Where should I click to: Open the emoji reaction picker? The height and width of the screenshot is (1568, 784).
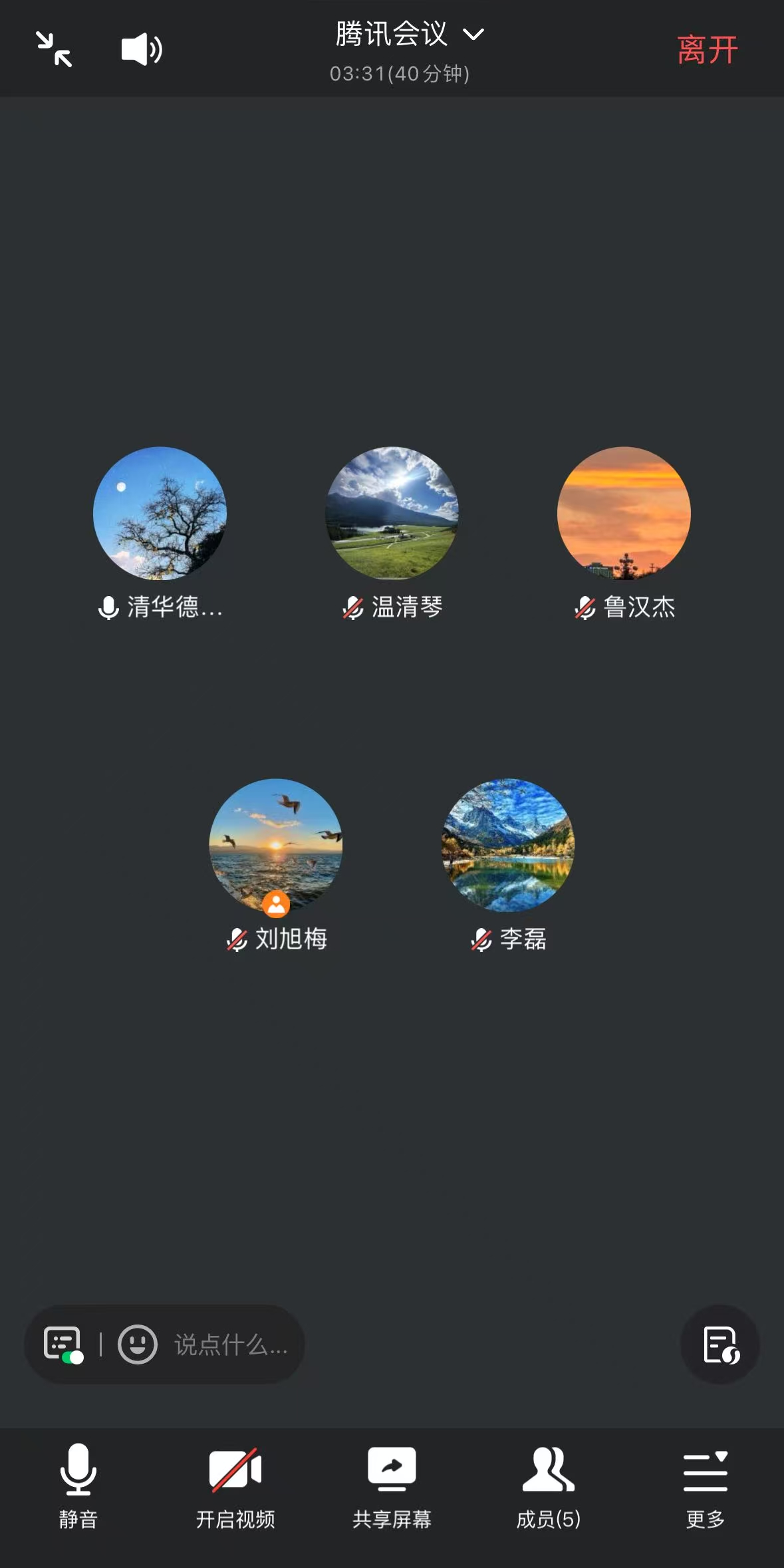[138, 1344]
